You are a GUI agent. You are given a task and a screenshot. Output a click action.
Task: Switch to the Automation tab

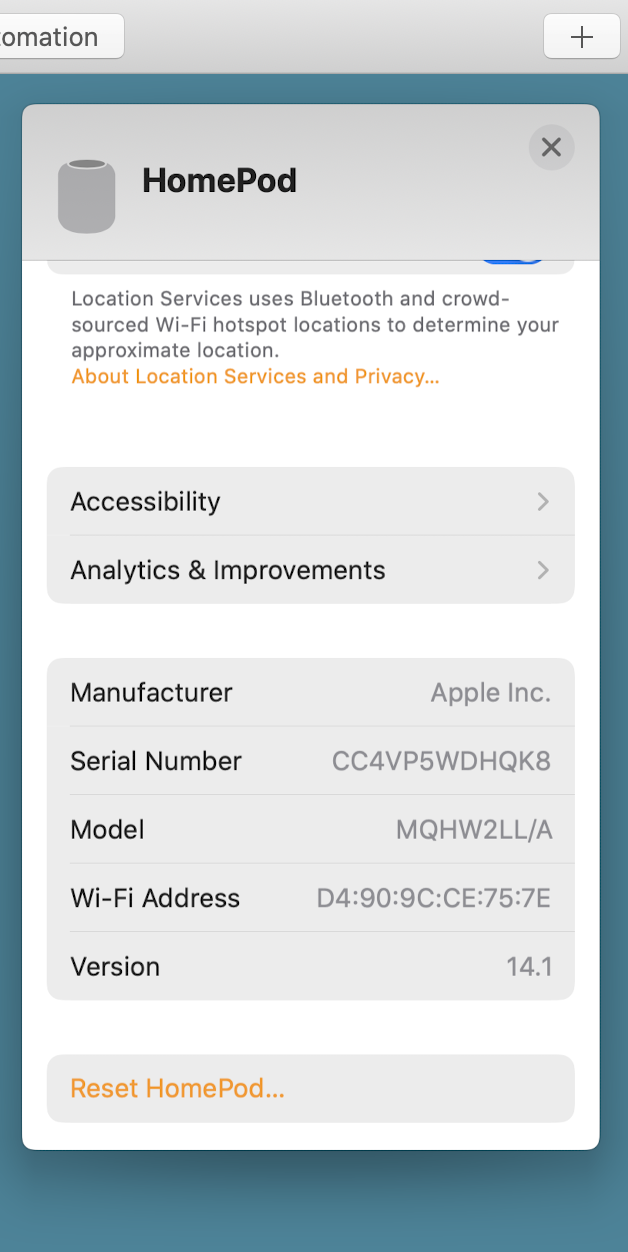point(55,37)
